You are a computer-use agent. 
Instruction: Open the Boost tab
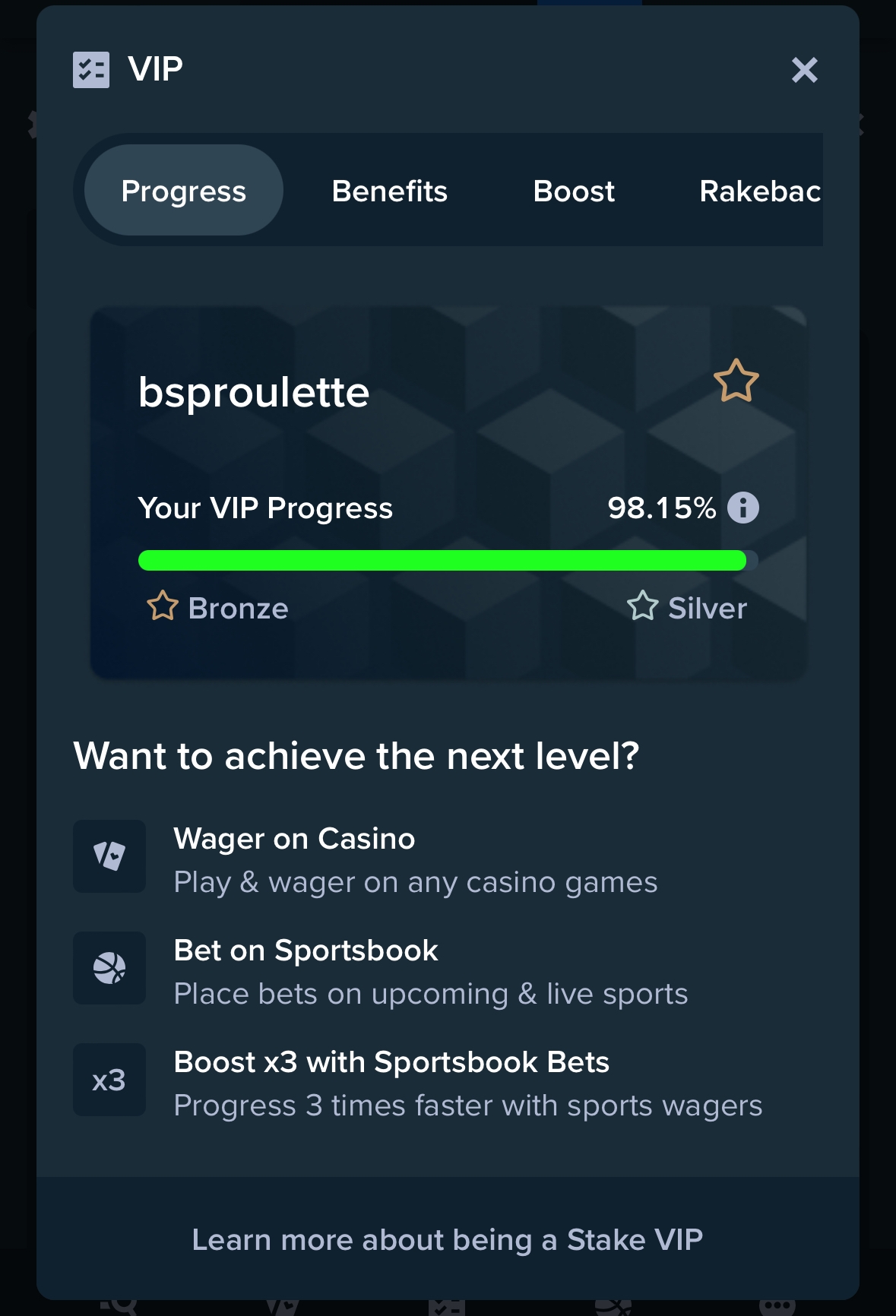(574, 191)
